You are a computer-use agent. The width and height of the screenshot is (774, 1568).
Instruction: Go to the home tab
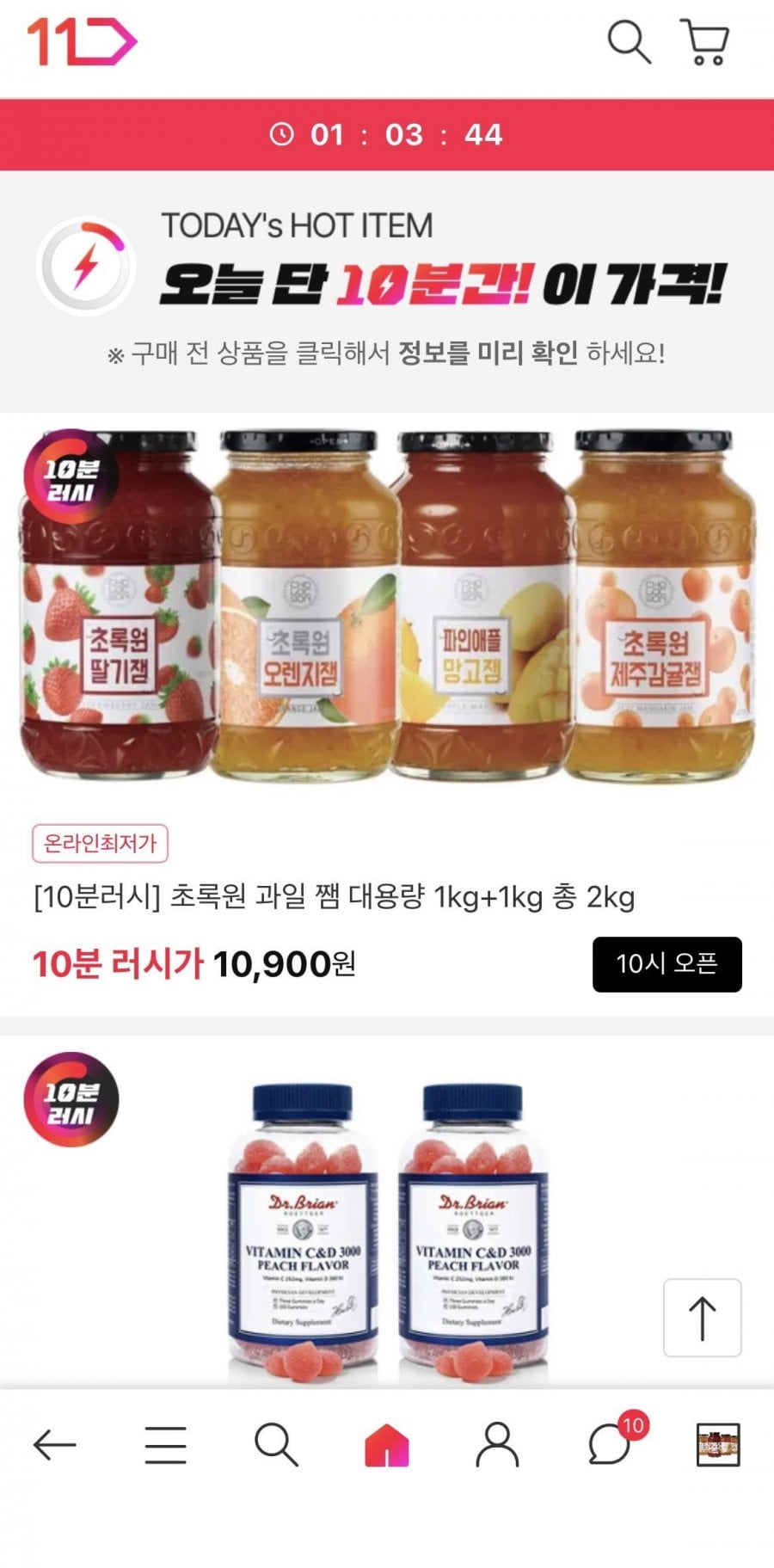click(387, 1445)
